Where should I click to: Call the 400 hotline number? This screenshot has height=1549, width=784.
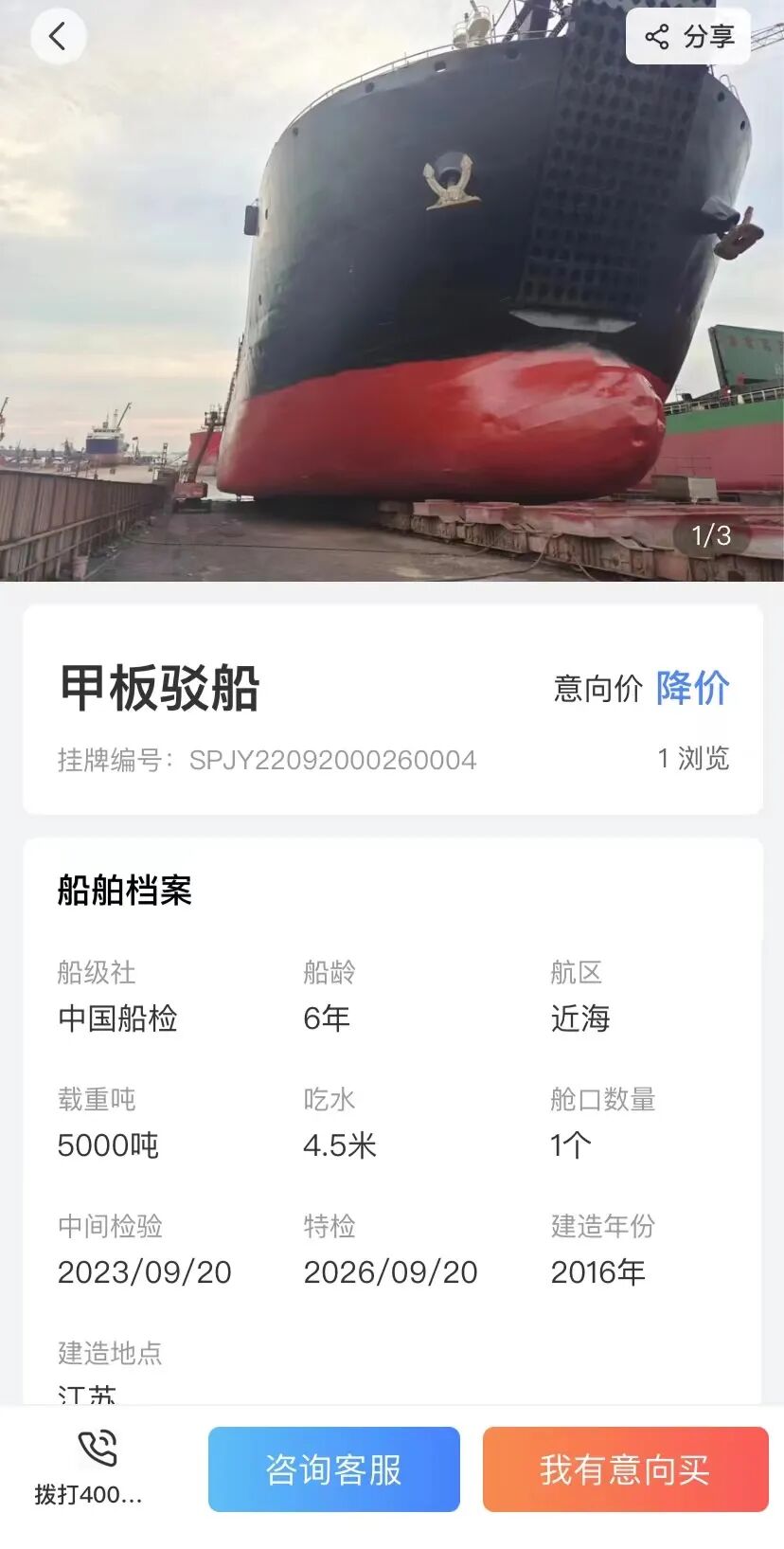point(88,1468)
